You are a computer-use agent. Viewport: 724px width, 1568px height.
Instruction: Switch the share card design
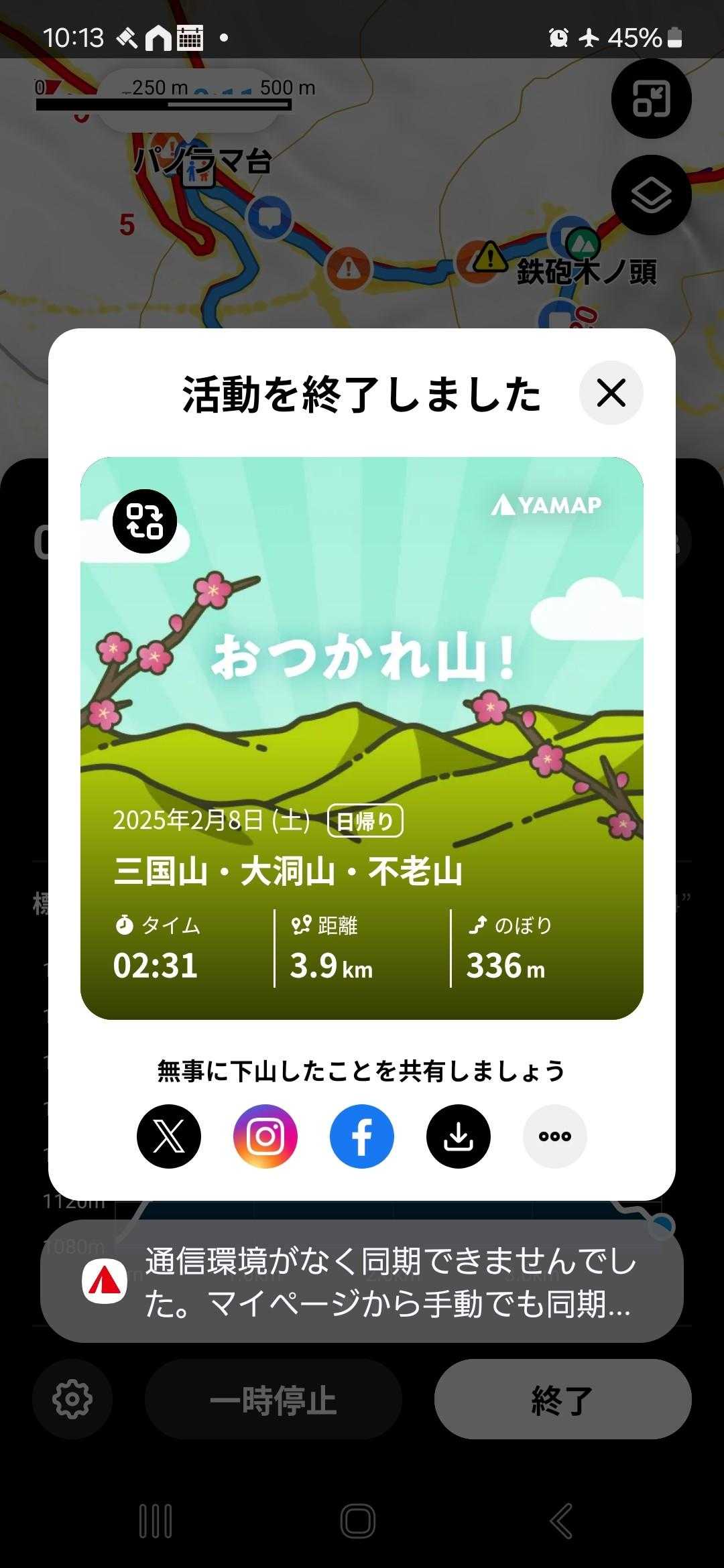(145, 521)
